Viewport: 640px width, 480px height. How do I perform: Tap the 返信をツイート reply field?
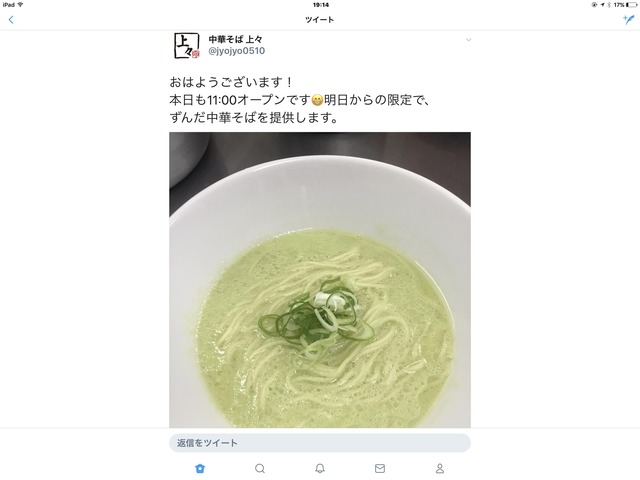pyautogui.click(x=320, y=442)
